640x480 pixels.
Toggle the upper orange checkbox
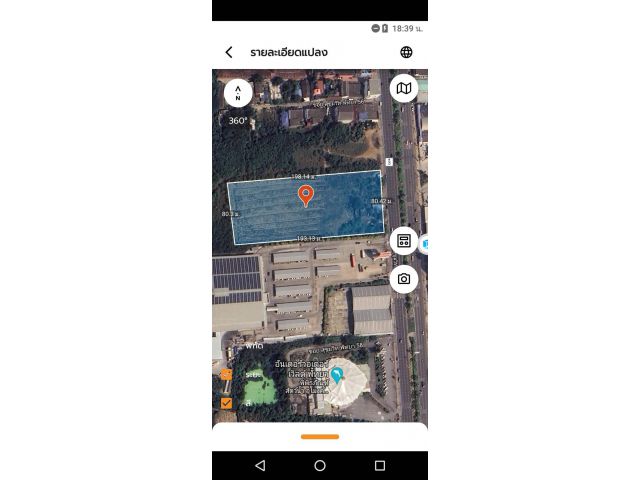(226, 375)
